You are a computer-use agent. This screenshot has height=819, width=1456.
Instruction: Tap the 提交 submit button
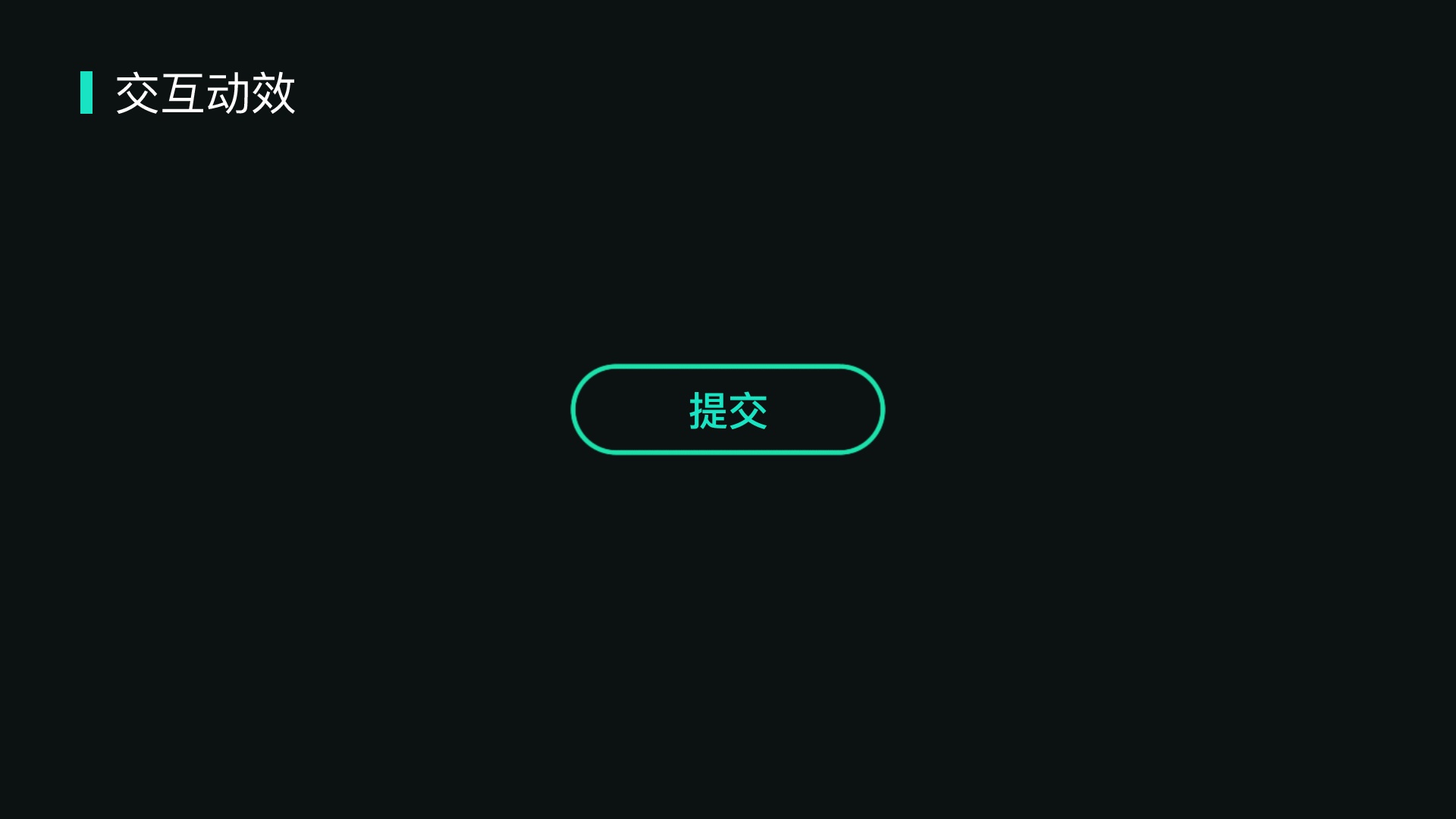click(x=728, y=409)
